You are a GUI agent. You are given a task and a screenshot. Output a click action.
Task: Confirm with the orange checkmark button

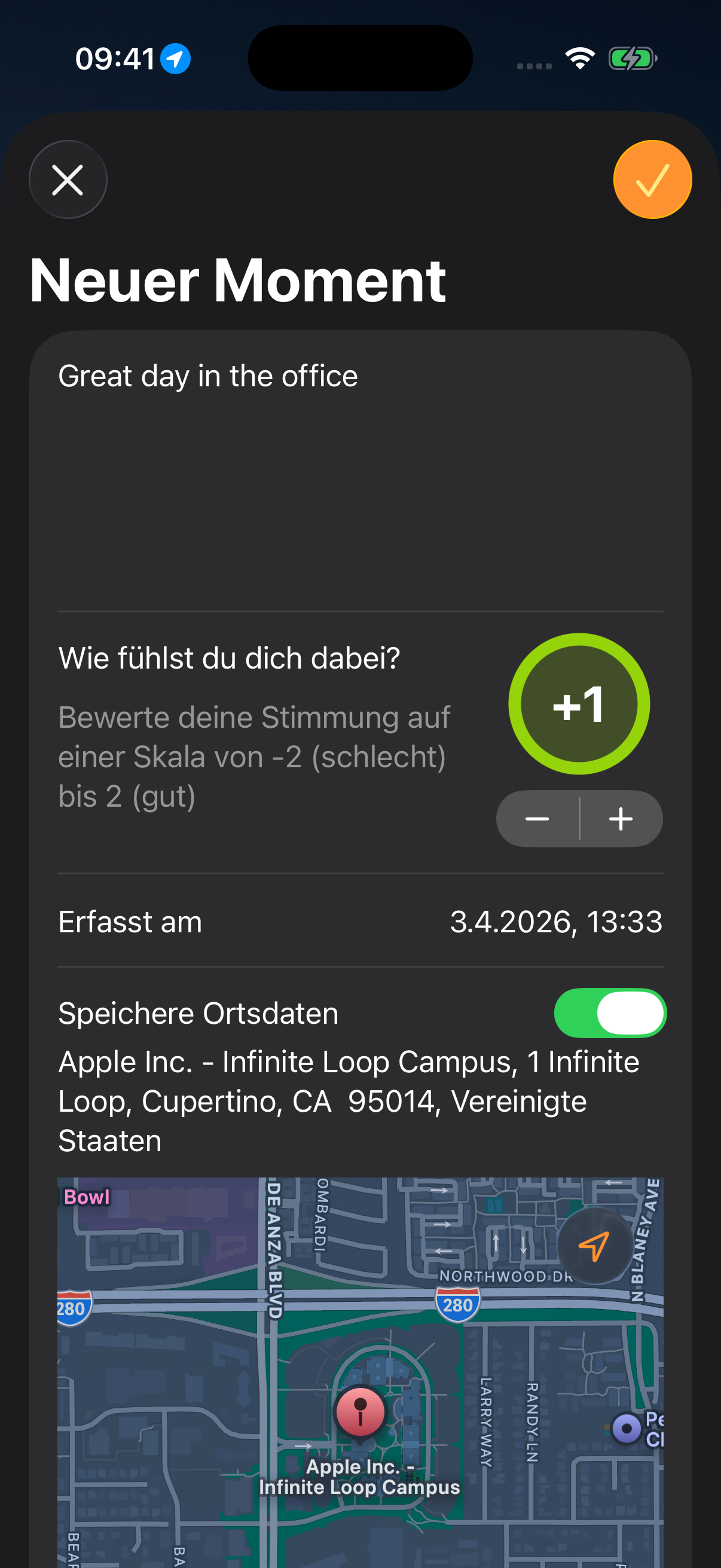652,180
